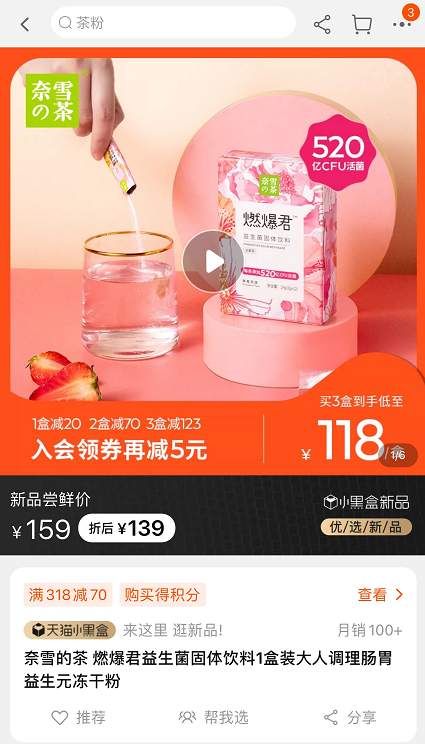Viewport: 425px width, 744px height.
Task: Open the 天猫小黑盒 new products banner
Action: [x=70, y=630]
